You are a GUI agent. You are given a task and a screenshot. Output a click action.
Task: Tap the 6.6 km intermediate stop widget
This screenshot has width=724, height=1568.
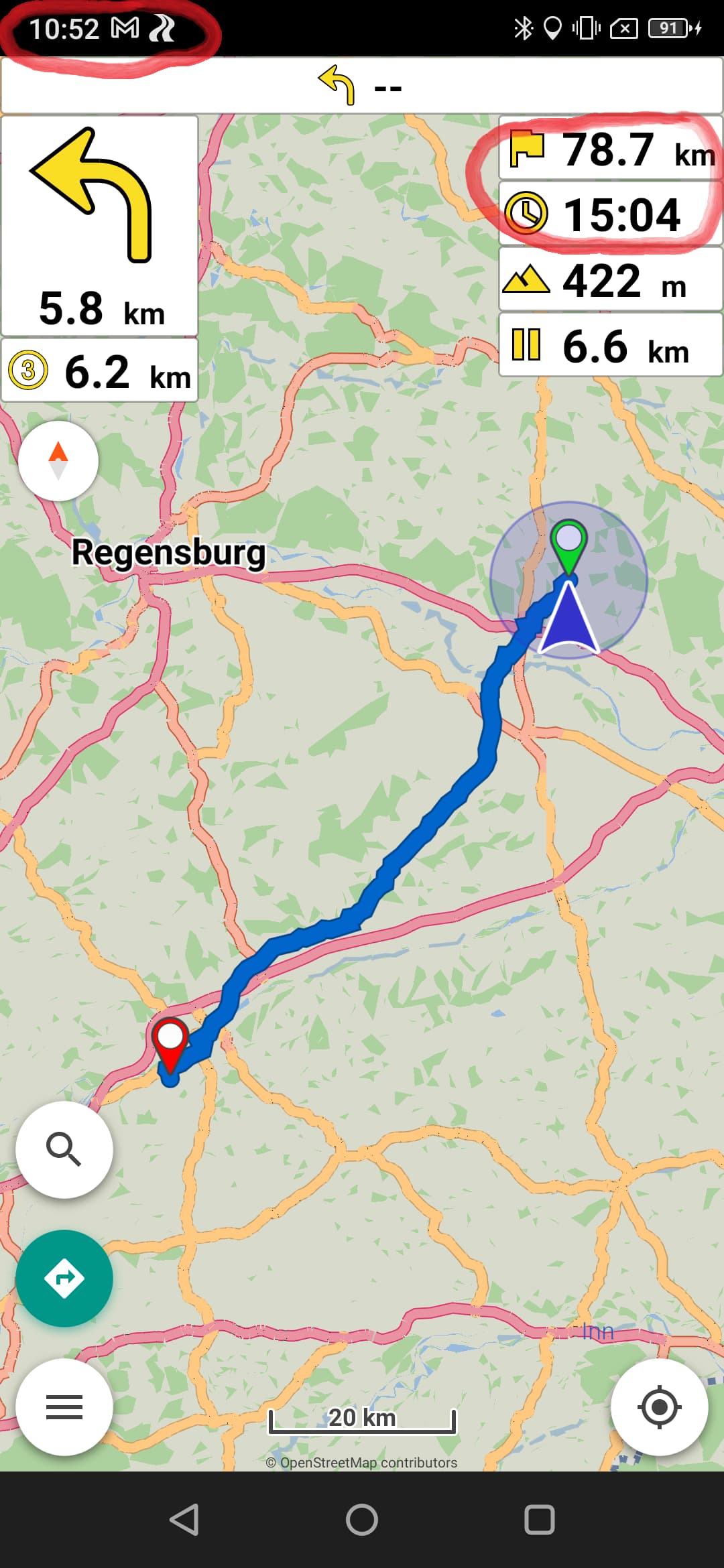611,345
